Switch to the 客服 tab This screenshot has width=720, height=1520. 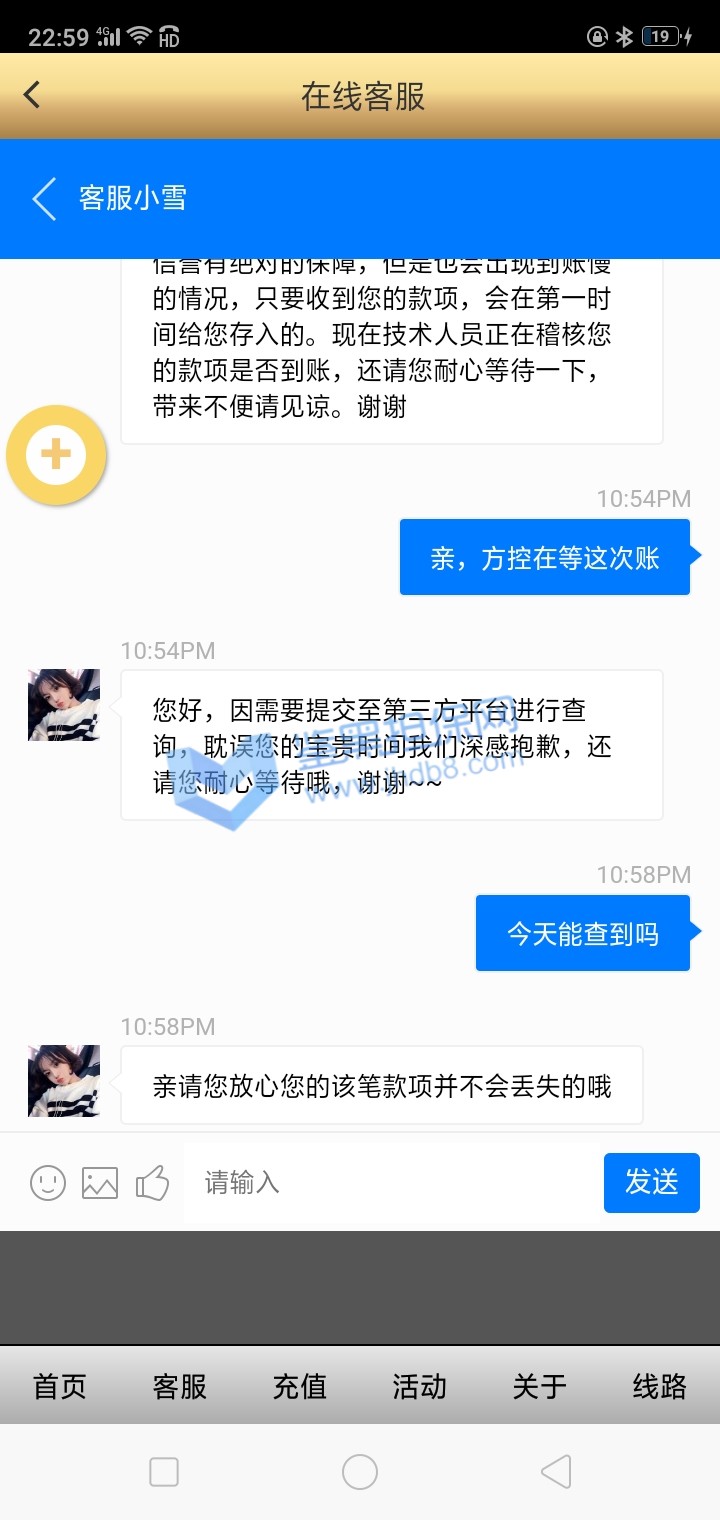pos(180,1387)
